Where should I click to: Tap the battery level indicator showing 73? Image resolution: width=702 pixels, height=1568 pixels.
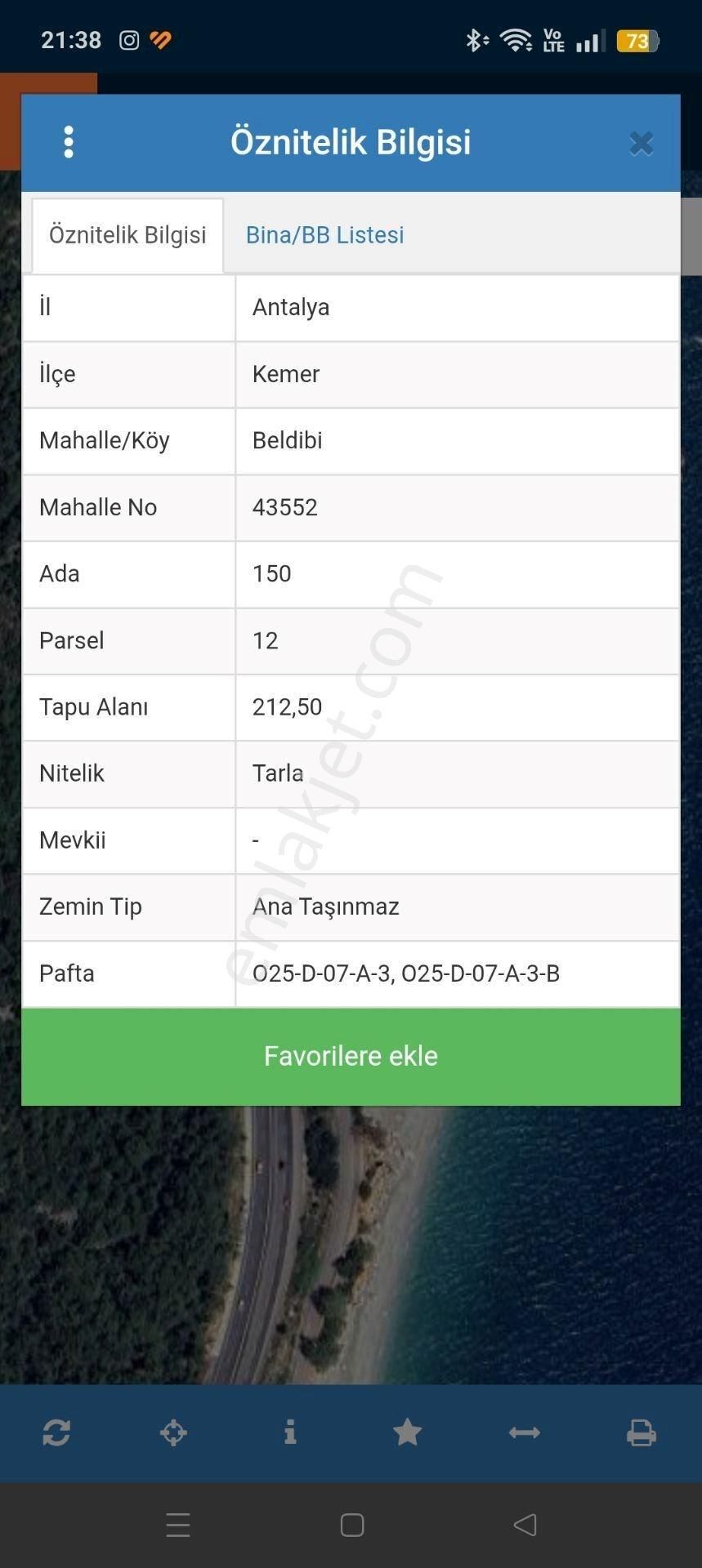637,39
